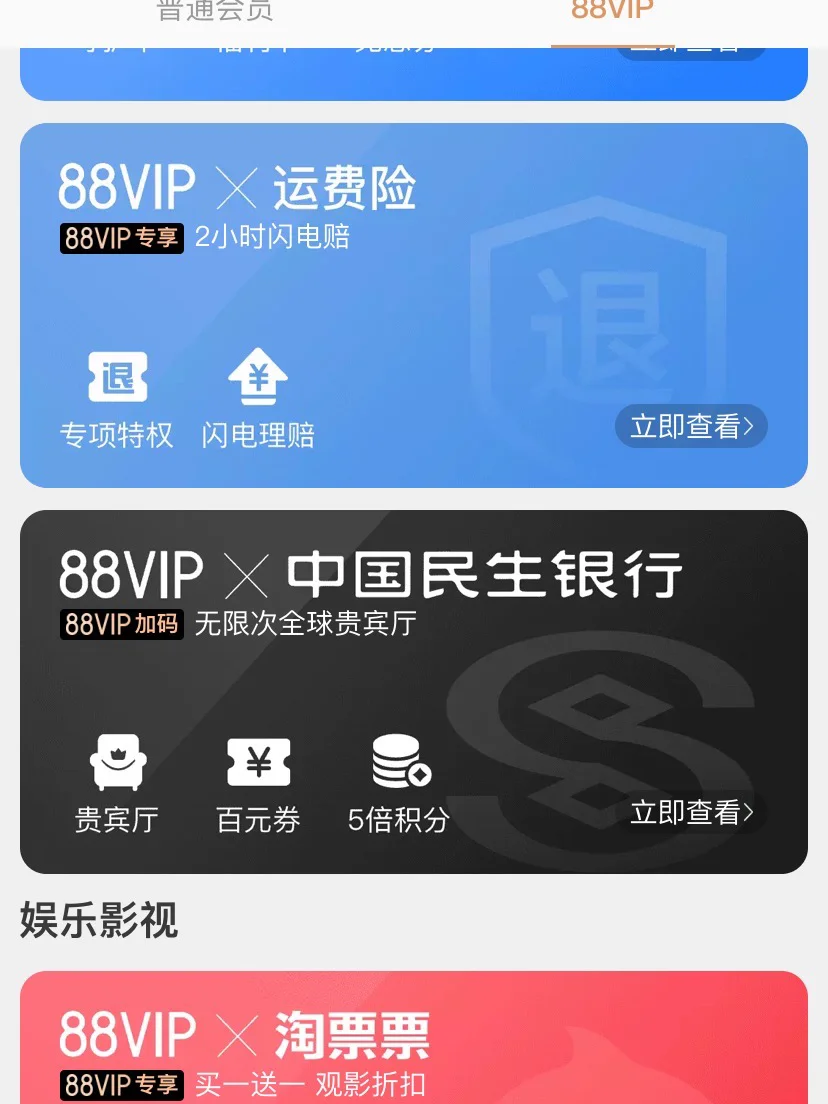This screenshot has width=828, height=1104.
Task: Expand details via chevron next to 运费险 立即查看
Action: tap(748, 425)
